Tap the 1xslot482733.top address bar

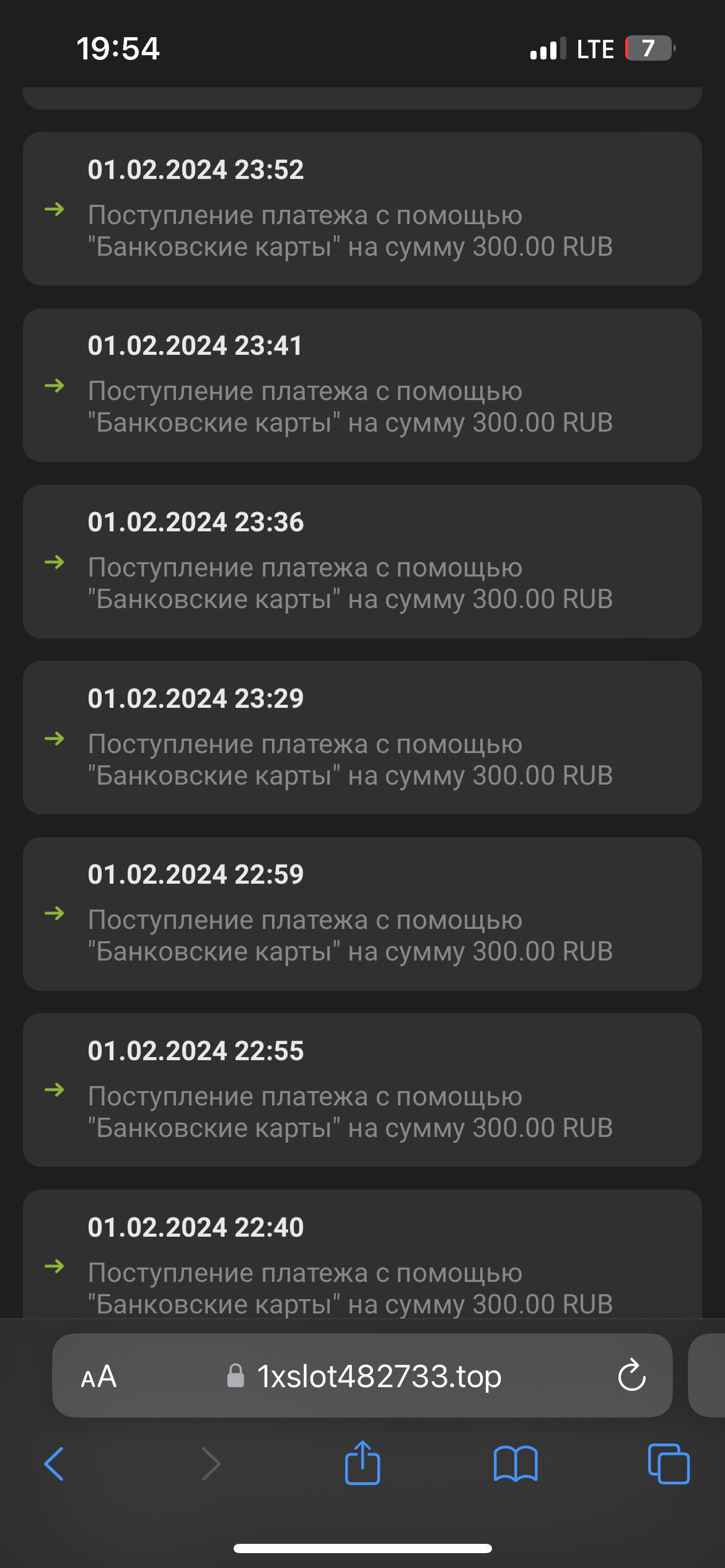pos(378,1376)
